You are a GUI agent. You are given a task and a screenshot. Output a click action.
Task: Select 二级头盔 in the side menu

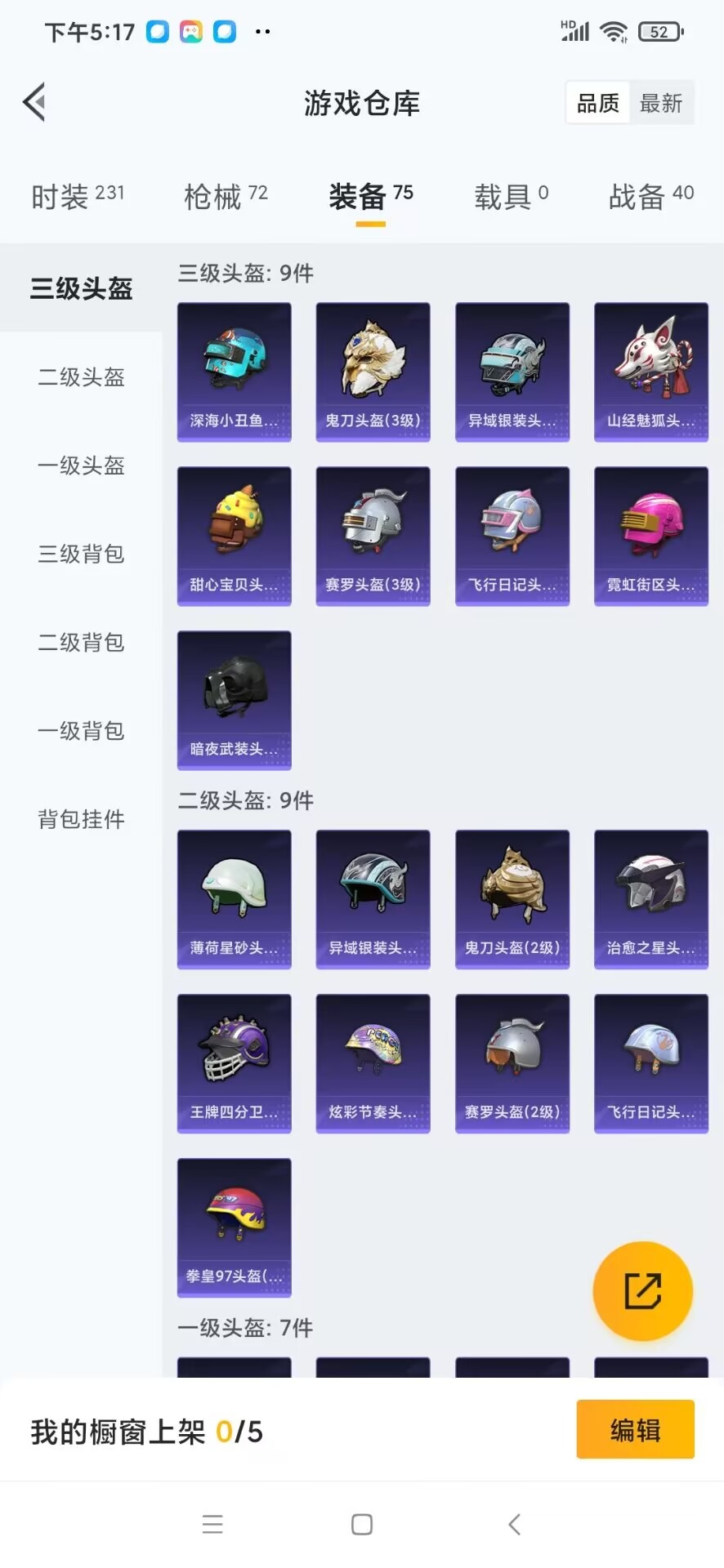[x=81, y=377]
